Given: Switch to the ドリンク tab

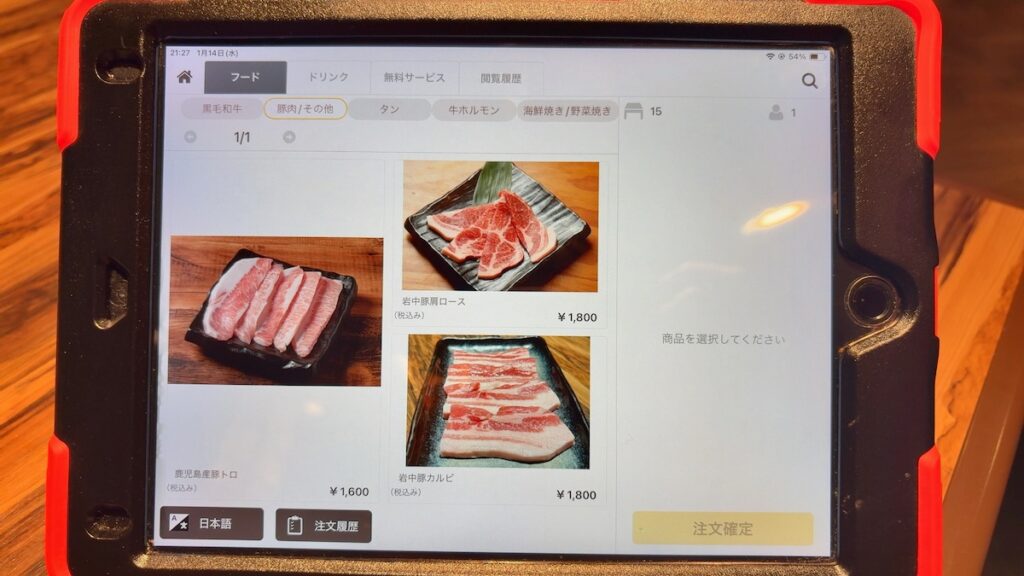Looking at the screenshot, I should pos(328,77).
